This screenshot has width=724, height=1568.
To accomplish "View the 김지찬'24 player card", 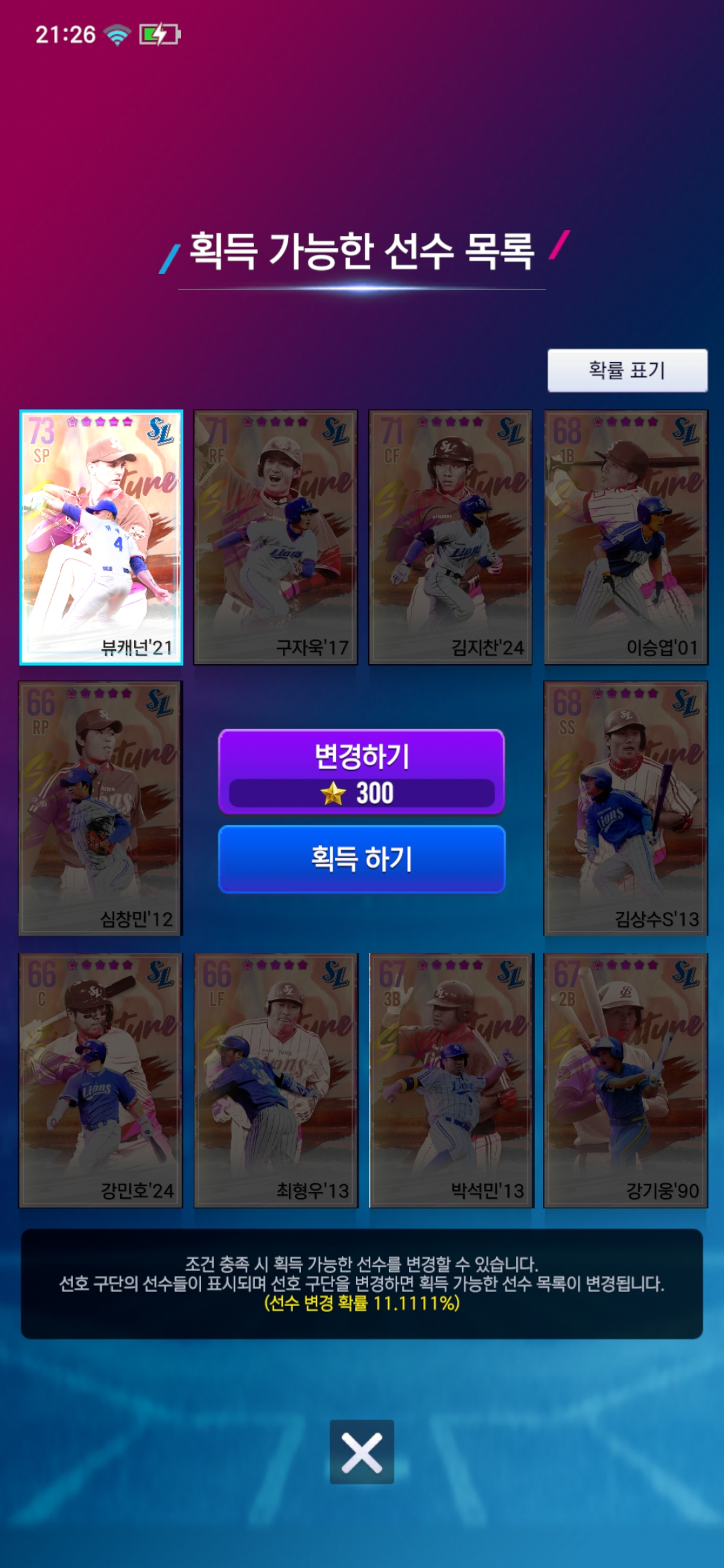I will [x=450, y=537].
